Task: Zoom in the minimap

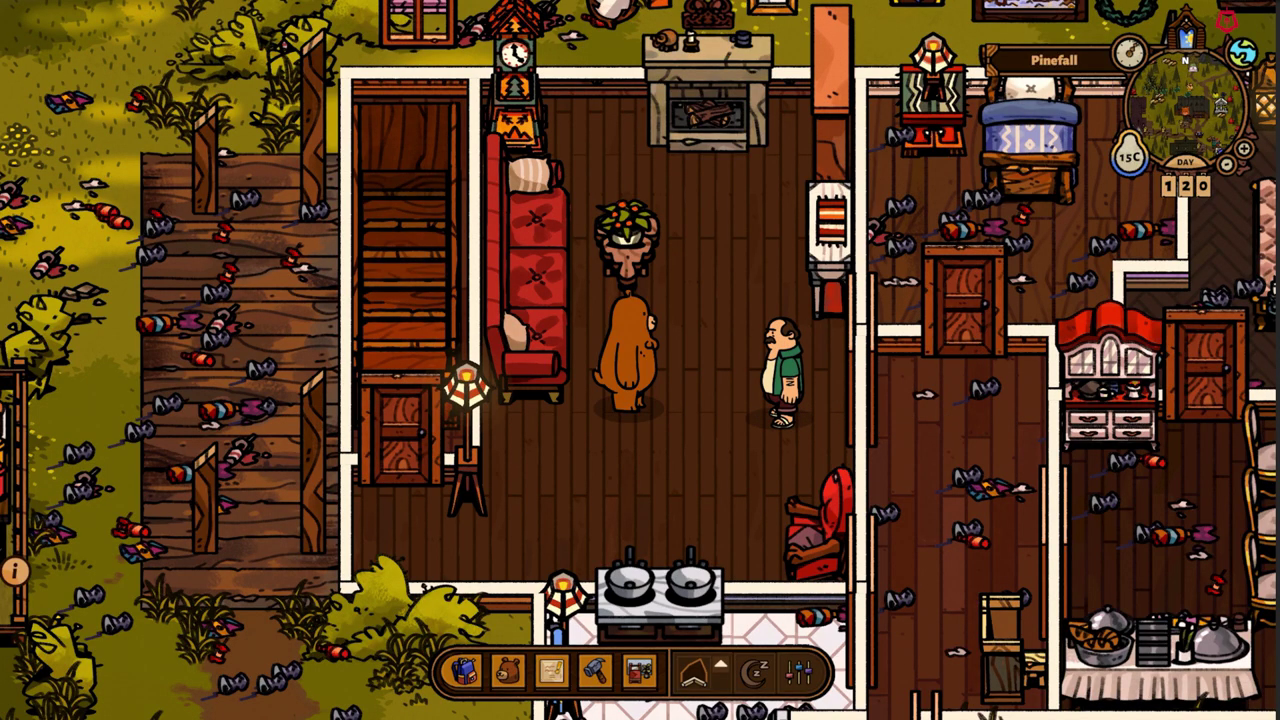Action: 1245,149
